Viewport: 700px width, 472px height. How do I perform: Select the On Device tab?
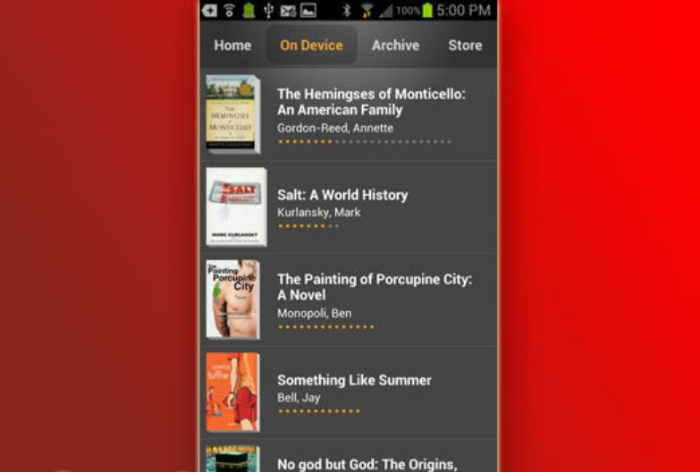[311, 45]
